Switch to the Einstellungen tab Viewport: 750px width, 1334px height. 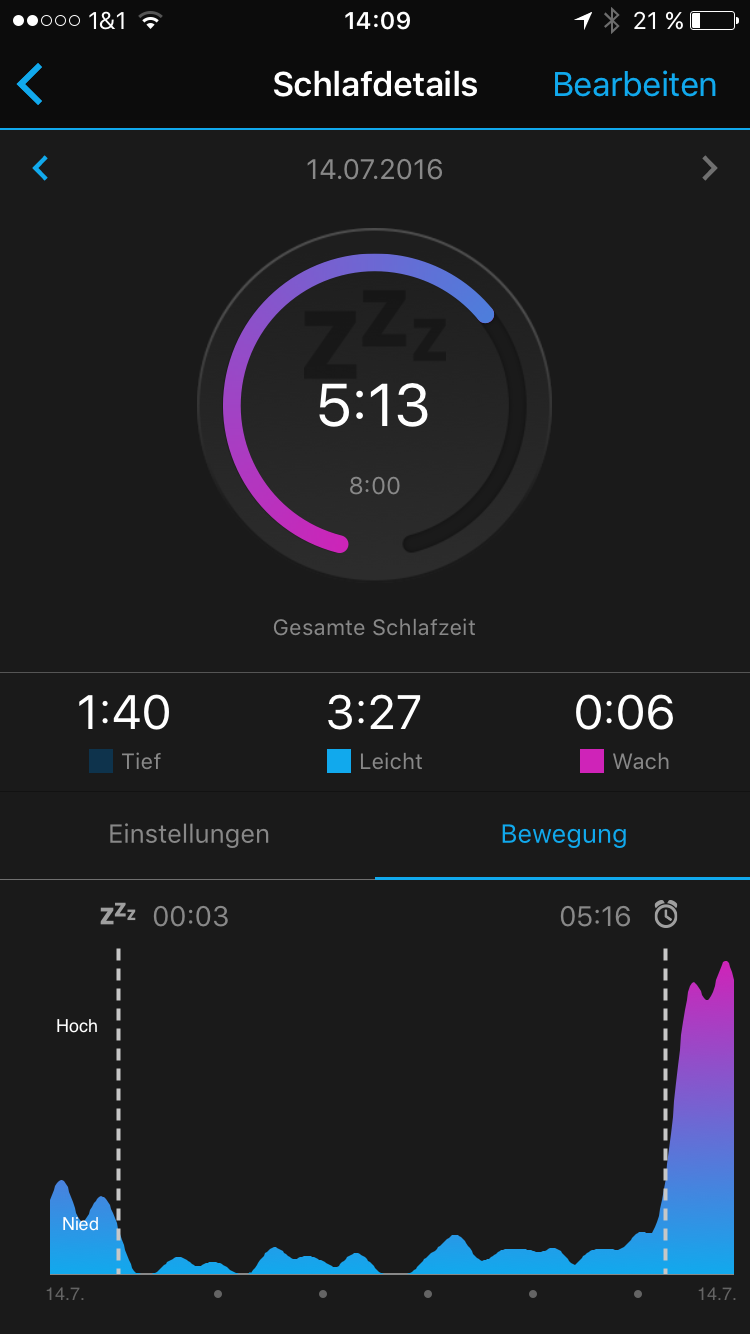point(188,834)
